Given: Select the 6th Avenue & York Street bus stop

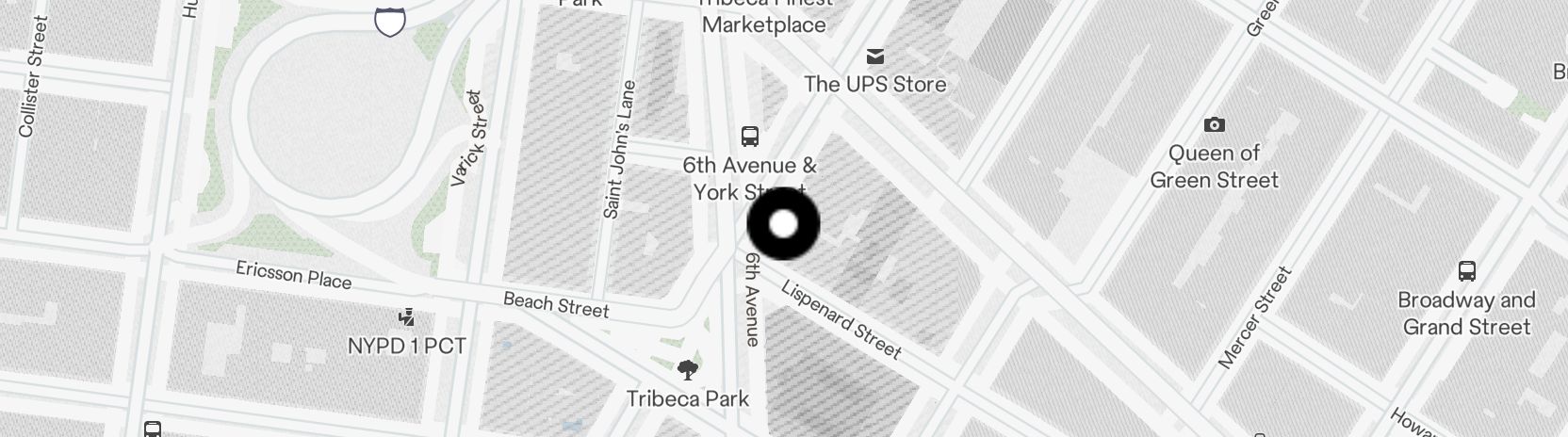Looking at the screenshot, I should coord(750,137).
